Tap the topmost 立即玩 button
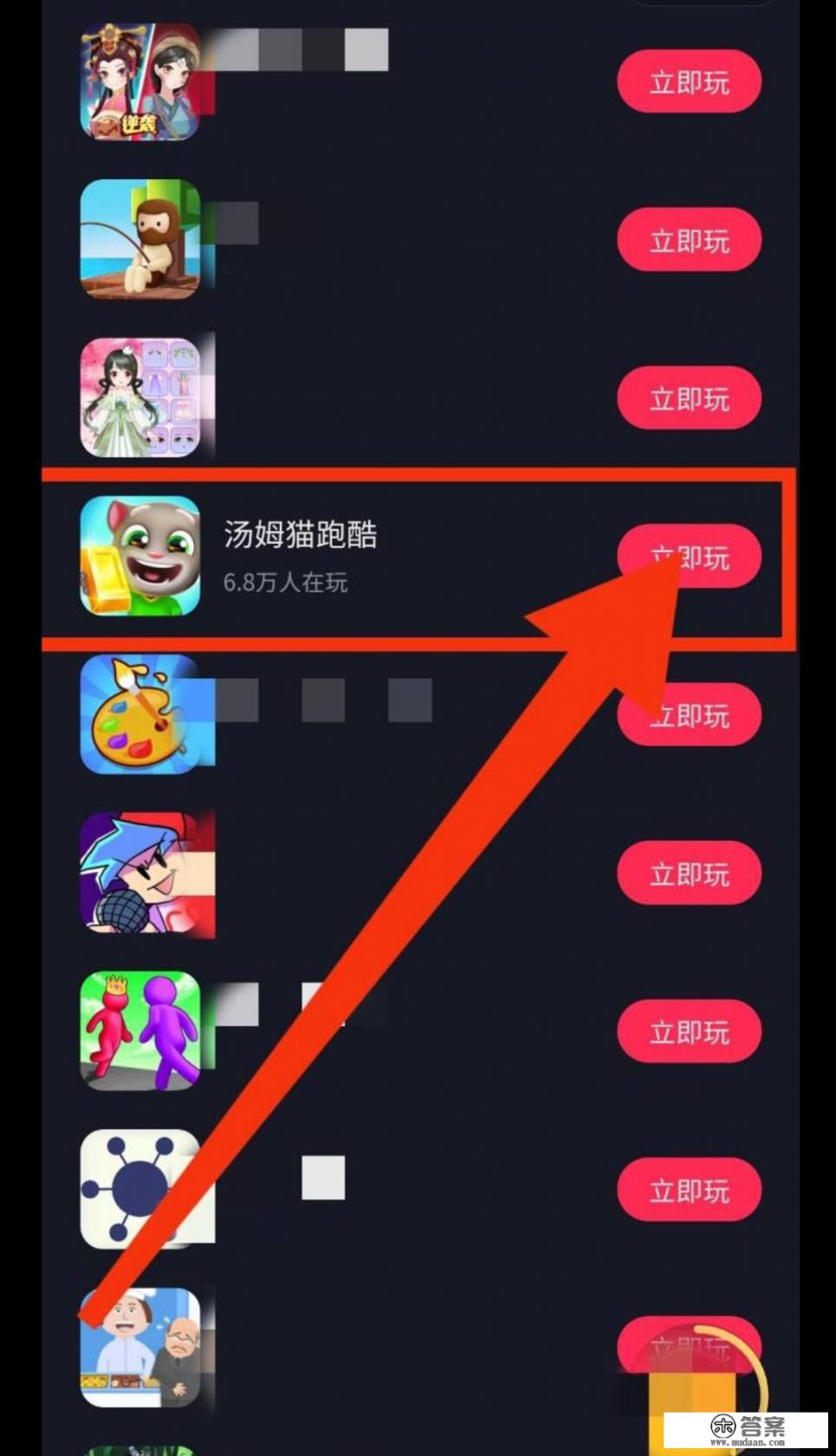 pos(689,81)
